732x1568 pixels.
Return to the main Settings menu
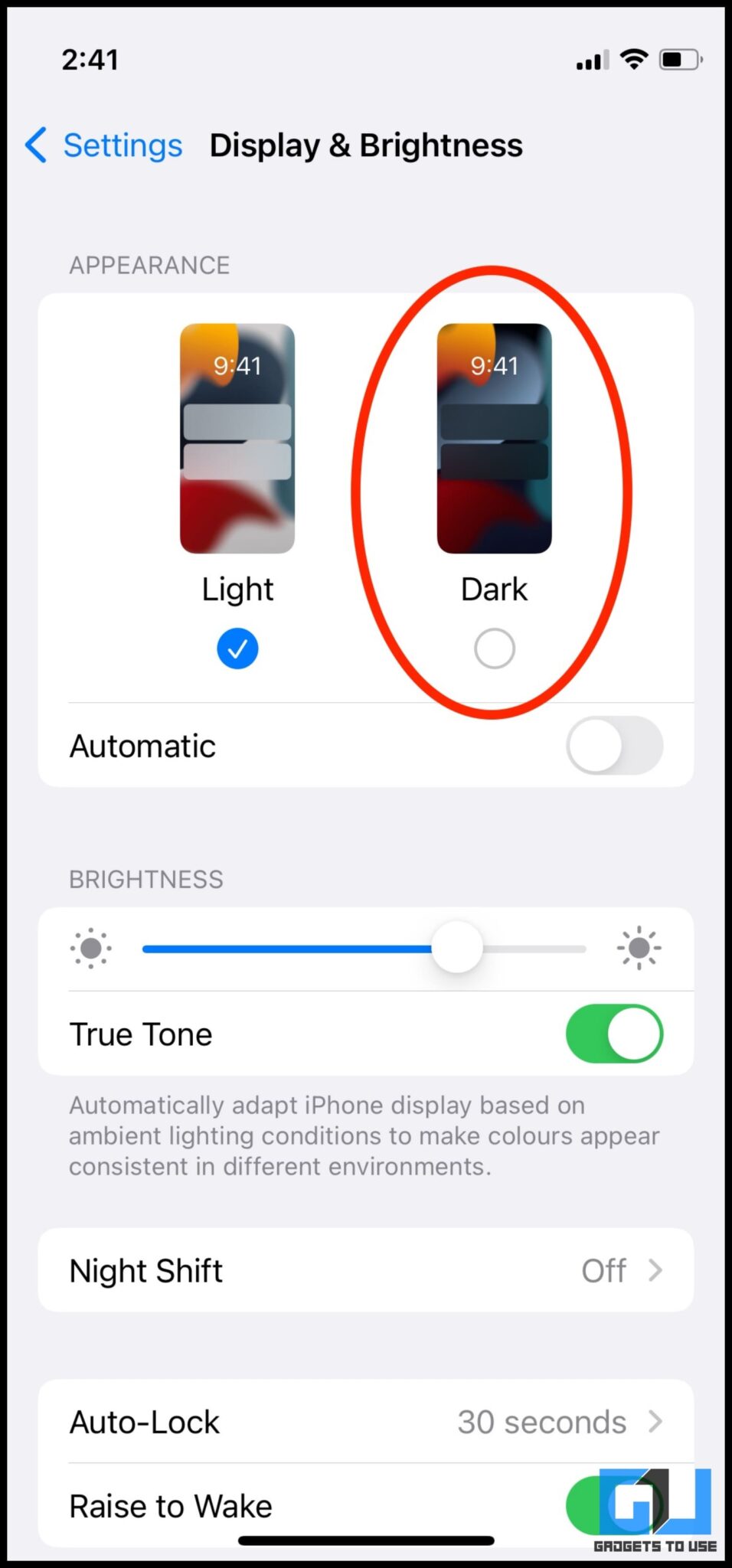point(123,145)
